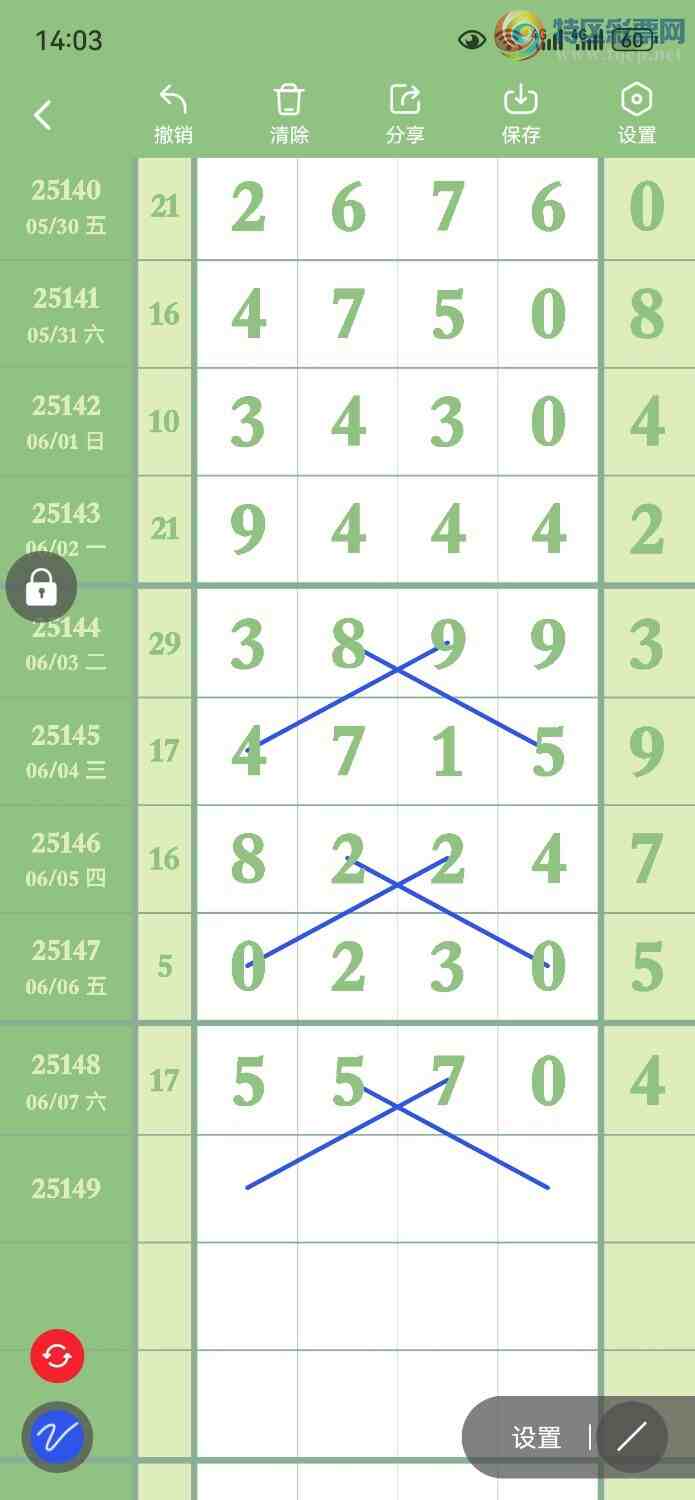Undo the last drawn line (撤销)
695x1500 pixels.
pyautogui.click(x=173, y=115)
